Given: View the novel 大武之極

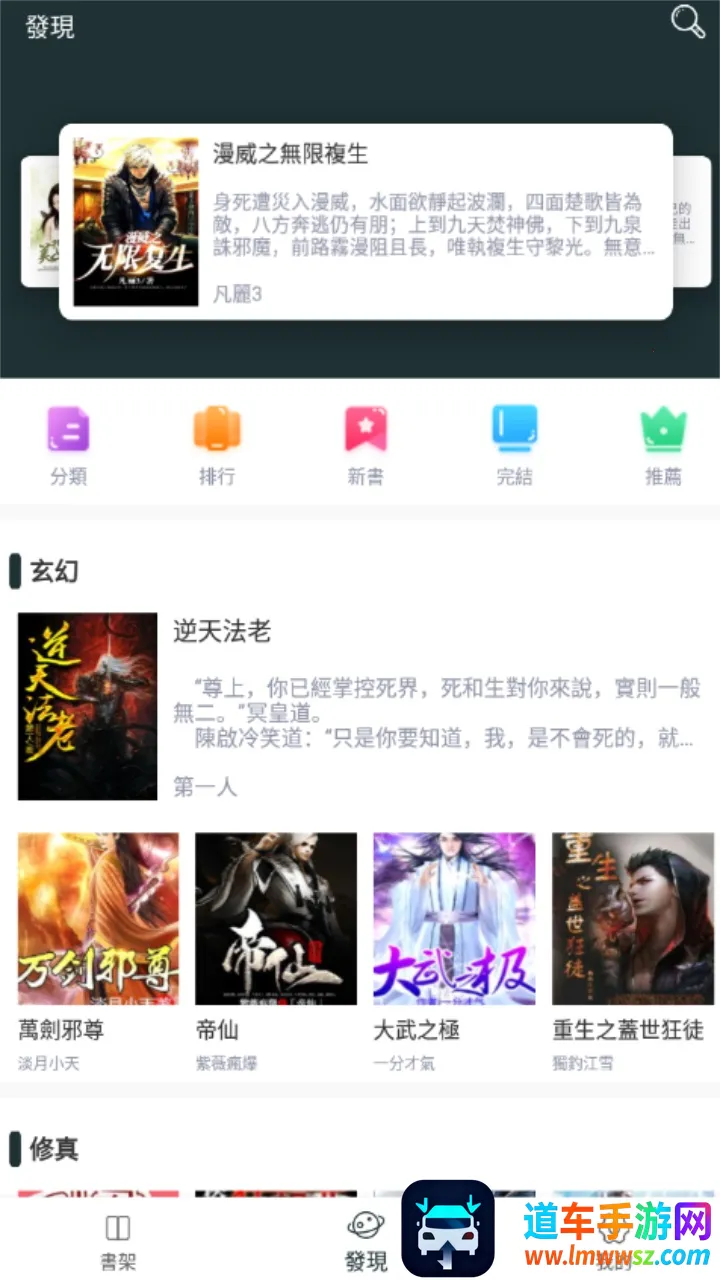Looking at the screenshot, I should (454, 919).
